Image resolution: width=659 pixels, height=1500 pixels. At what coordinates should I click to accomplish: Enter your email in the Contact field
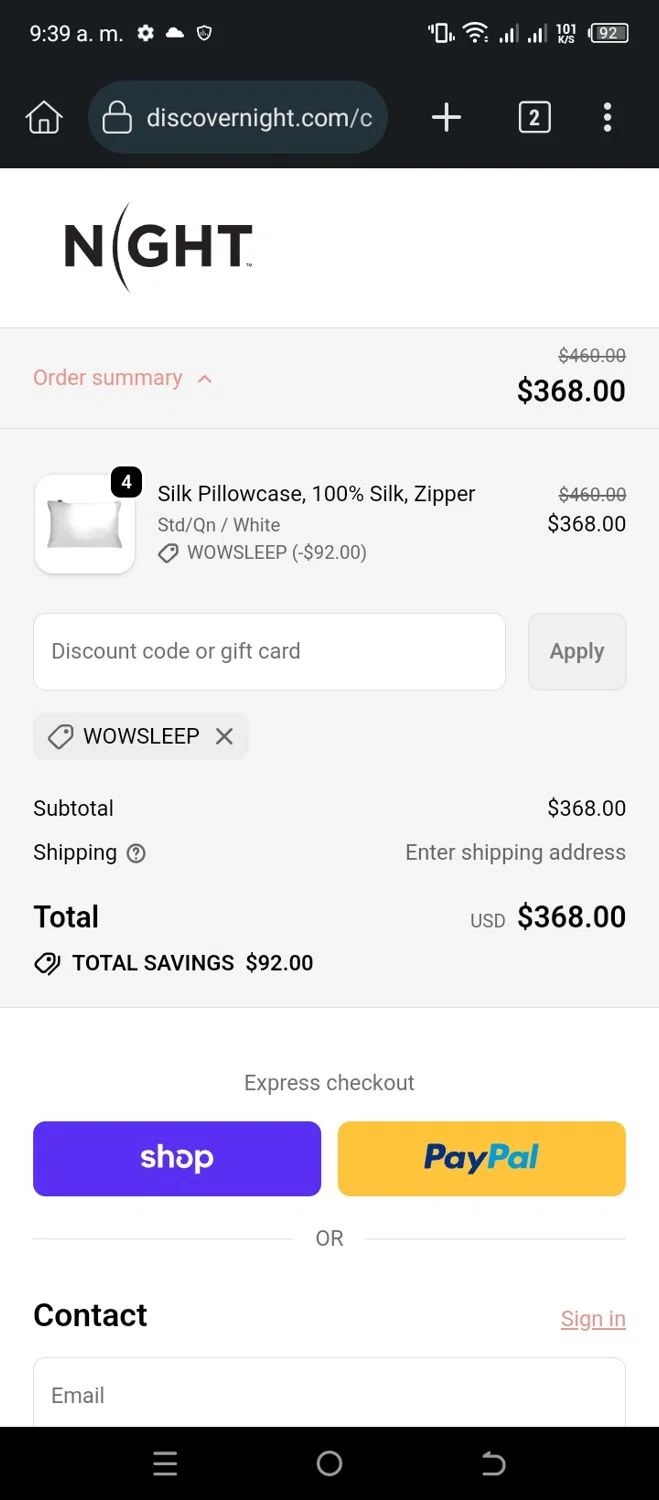click(329, 1394)
